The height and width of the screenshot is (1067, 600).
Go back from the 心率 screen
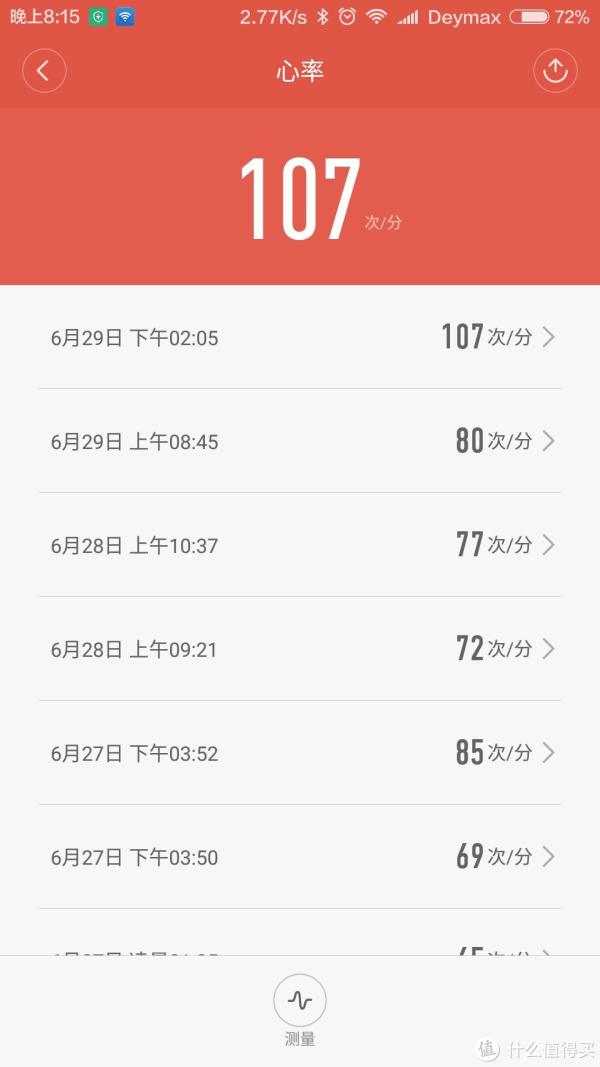pos(44,70)
